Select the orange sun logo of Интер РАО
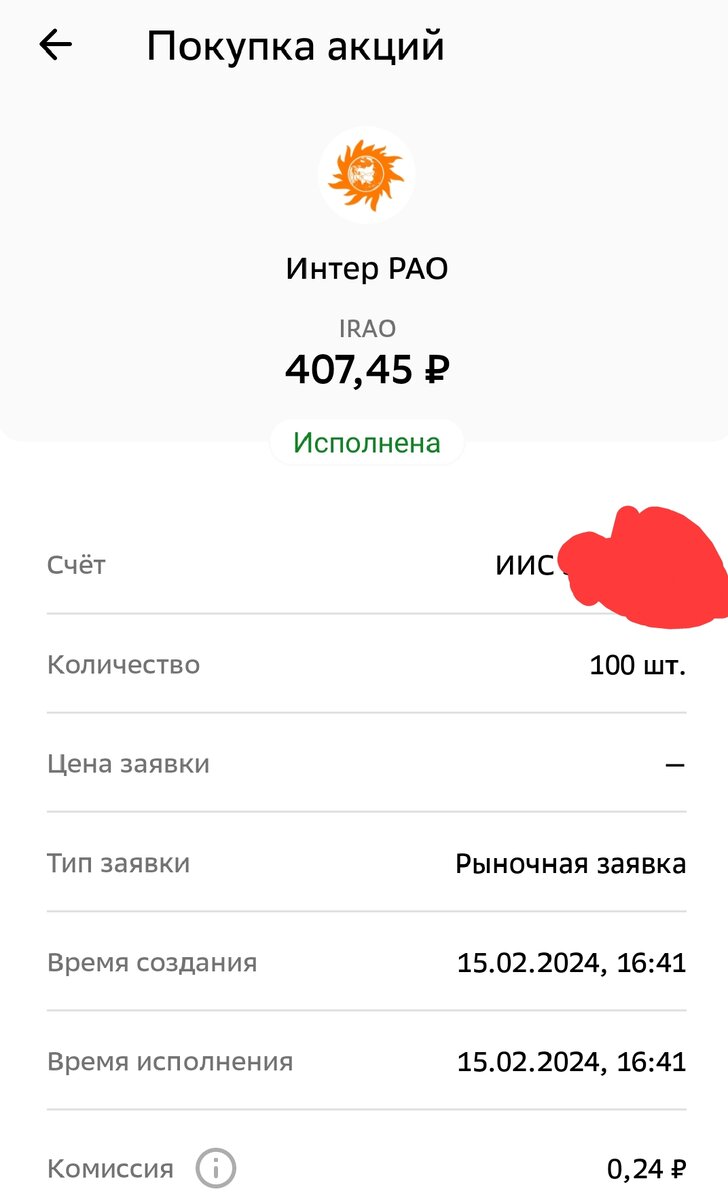This screenshot has height=1200, width=728. tap(366, 173)
